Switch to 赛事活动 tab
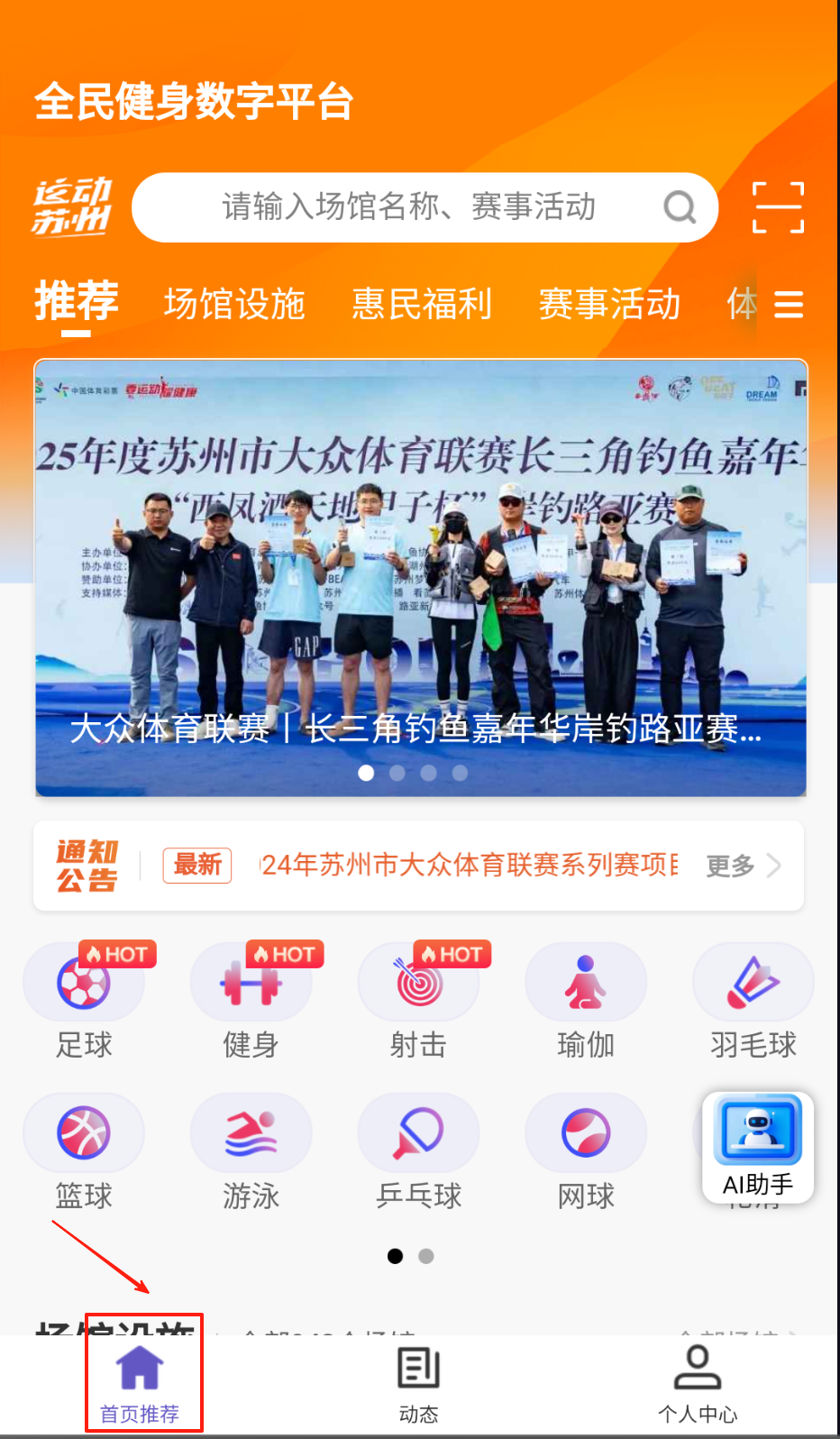 [x=609, y=305]
